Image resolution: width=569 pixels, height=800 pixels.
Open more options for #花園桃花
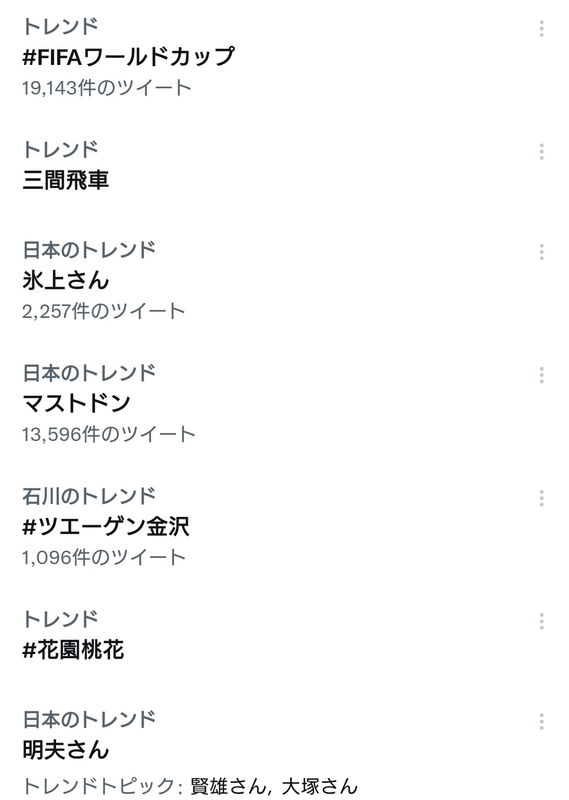(541, 621)
